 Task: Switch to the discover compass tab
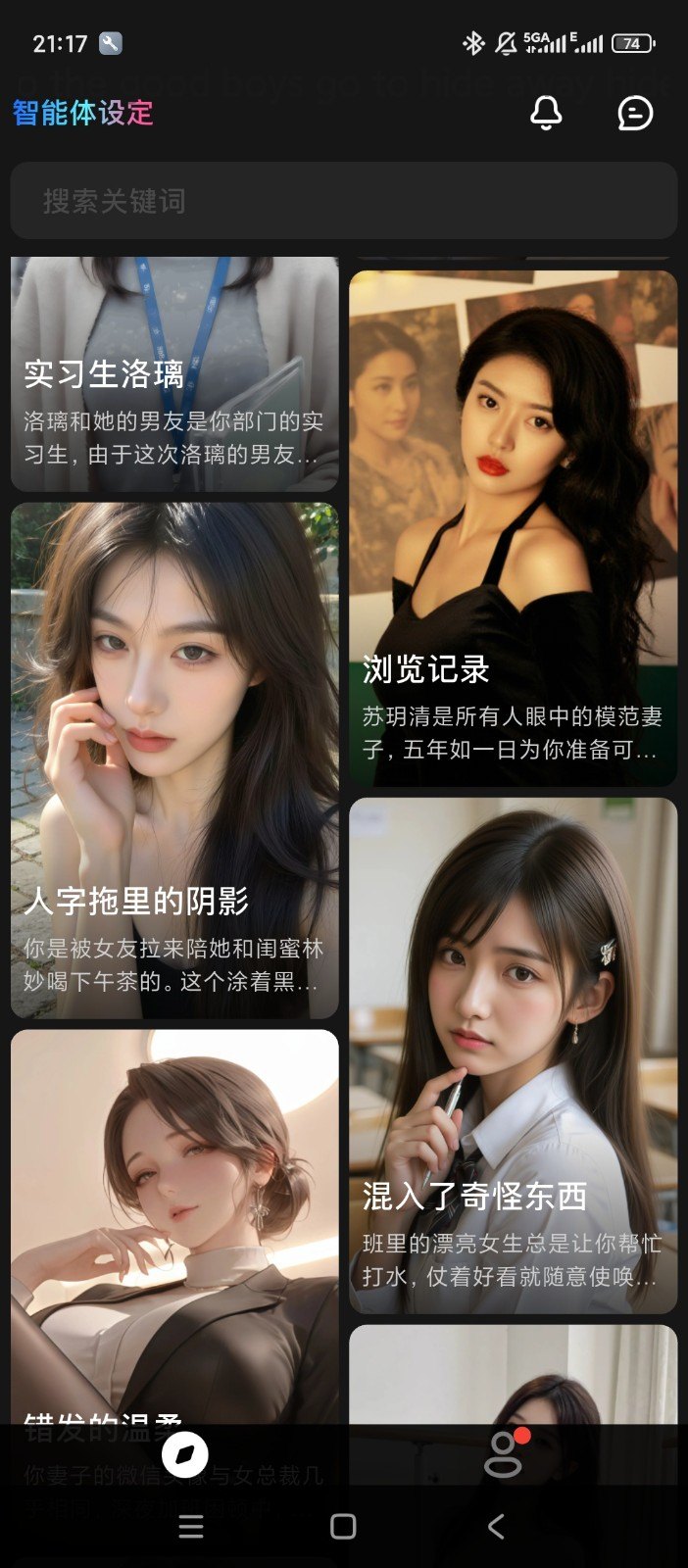pyautogui.click(x=184, y=1454)
